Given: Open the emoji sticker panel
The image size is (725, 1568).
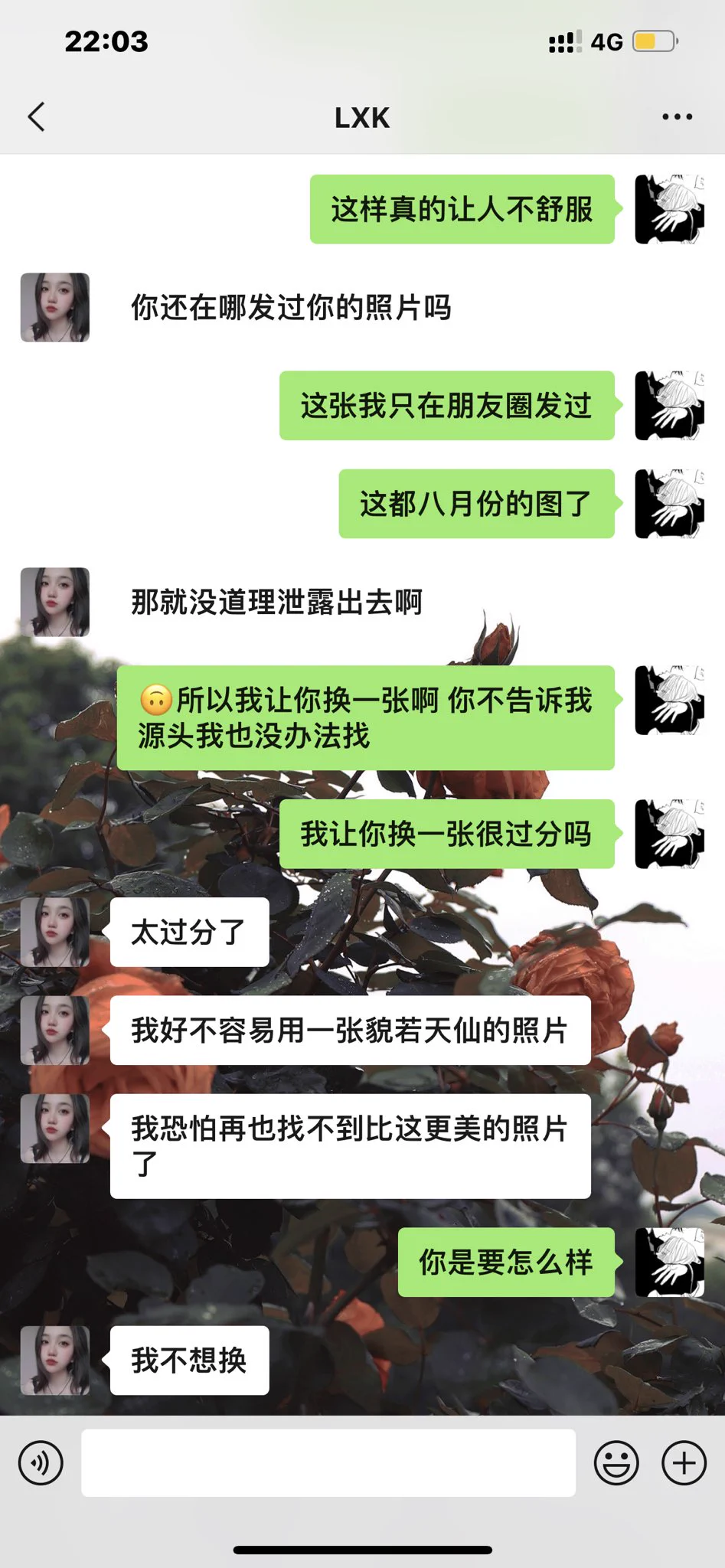Looking at the screenshot, I should [x=616, y=1463].
